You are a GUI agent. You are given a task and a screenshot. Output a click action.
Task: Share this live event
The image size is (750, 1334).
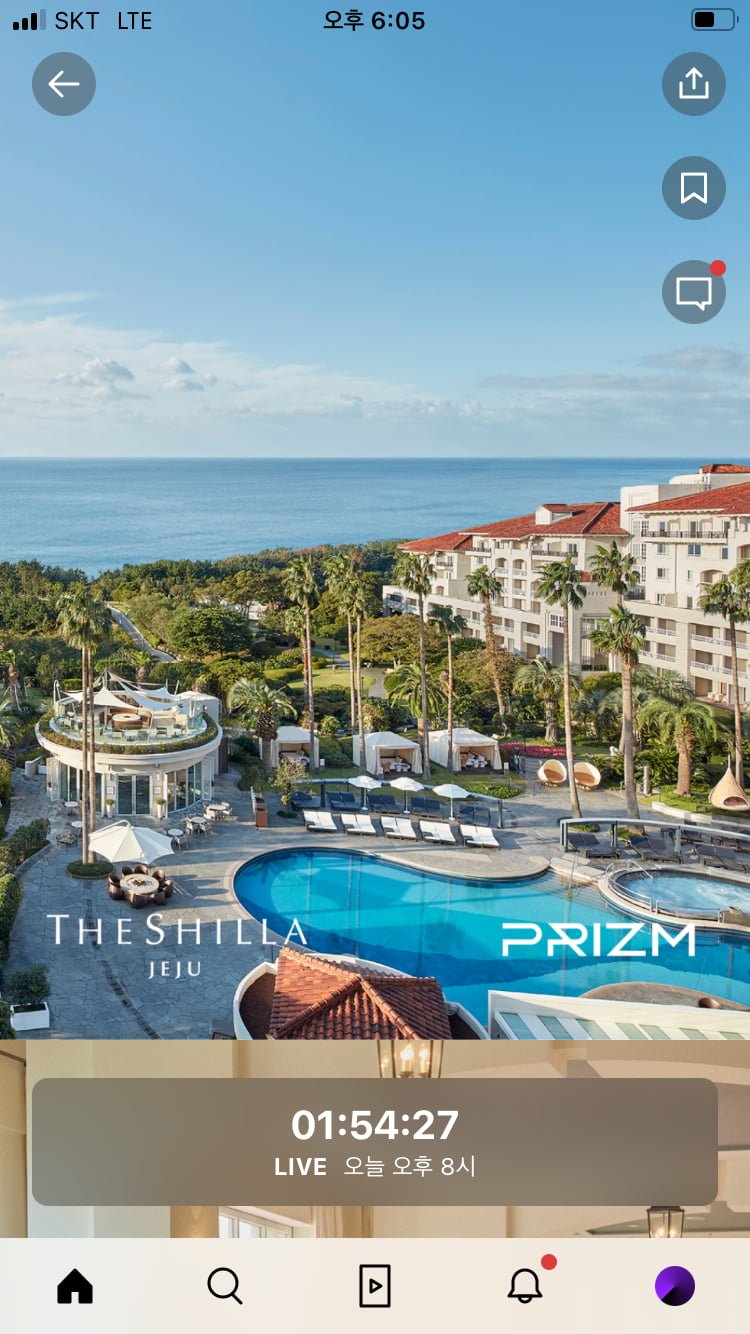pyautogui.click(x=694, y=84)
